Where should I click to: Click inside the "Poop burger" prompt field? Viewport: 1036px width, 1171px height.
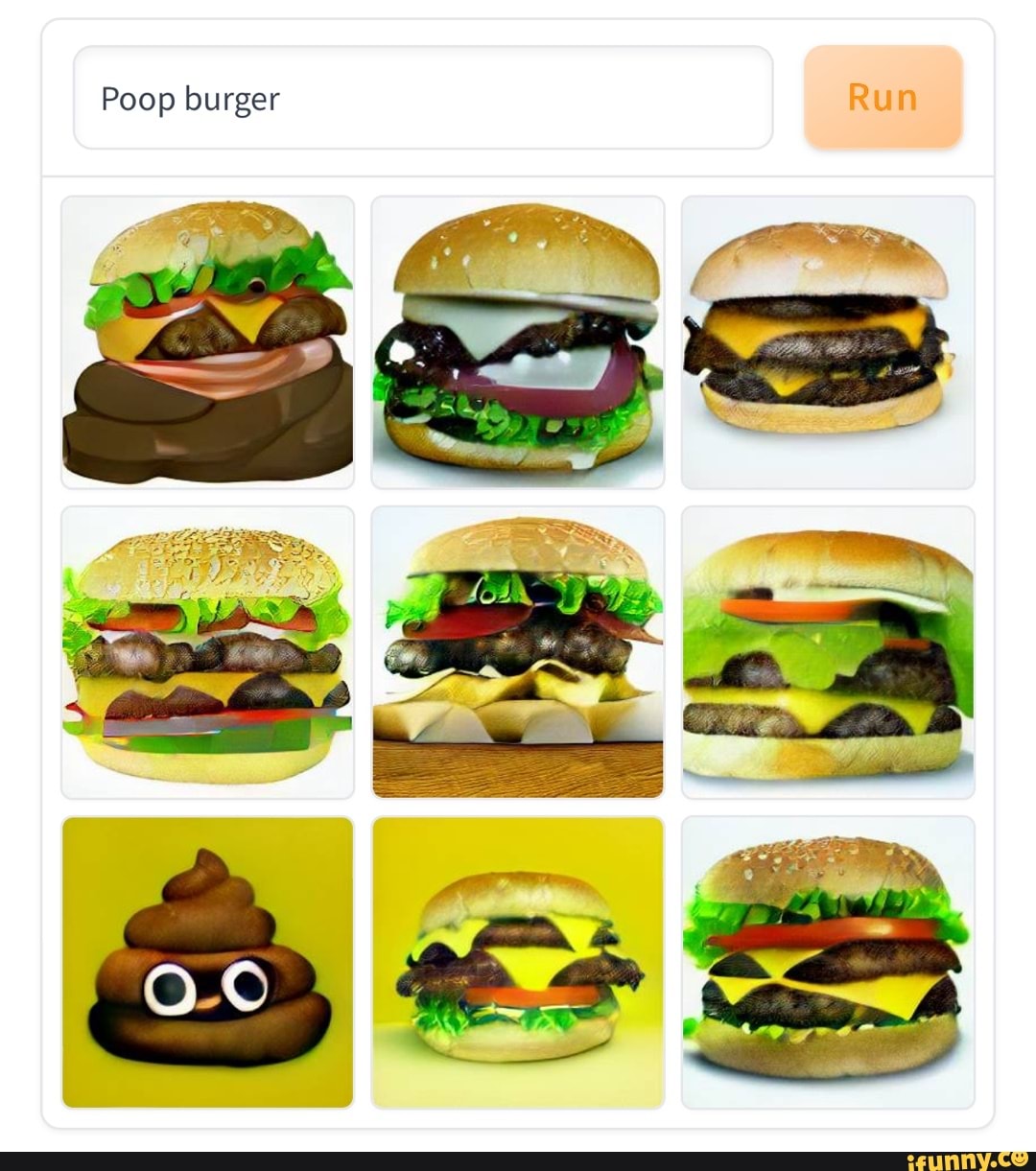pos(422,97)
